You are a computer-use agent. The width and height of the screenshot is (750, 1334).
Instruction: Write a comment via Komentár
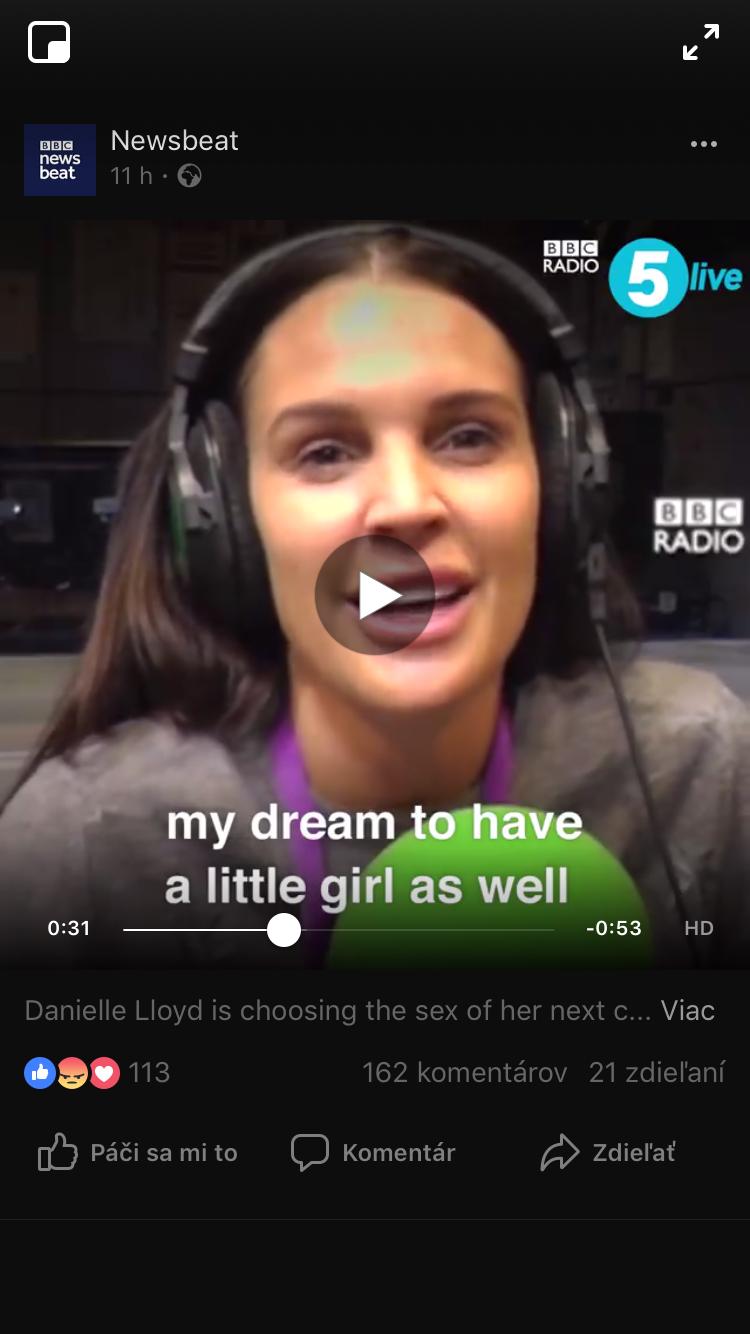(x=373, y=1153)
